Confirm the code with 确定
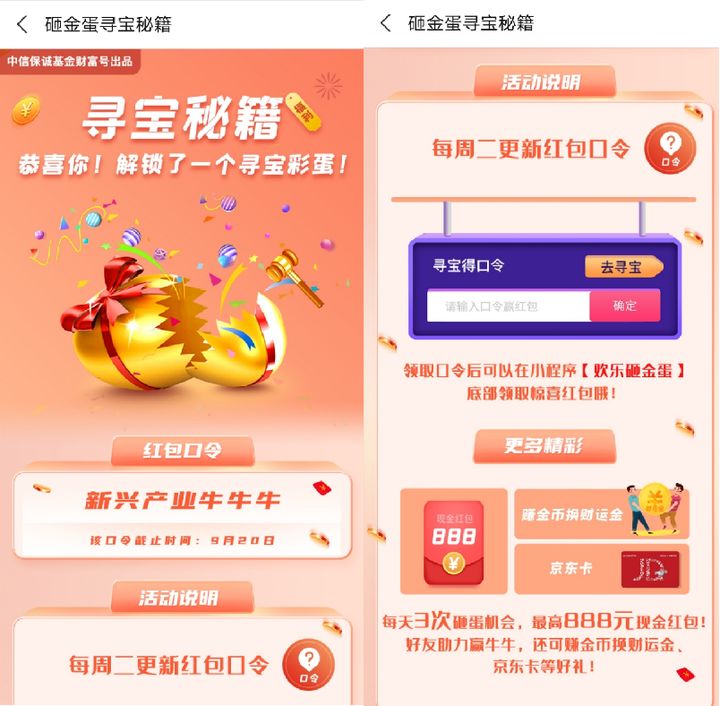720x706 pixels. tap(624, 306)
